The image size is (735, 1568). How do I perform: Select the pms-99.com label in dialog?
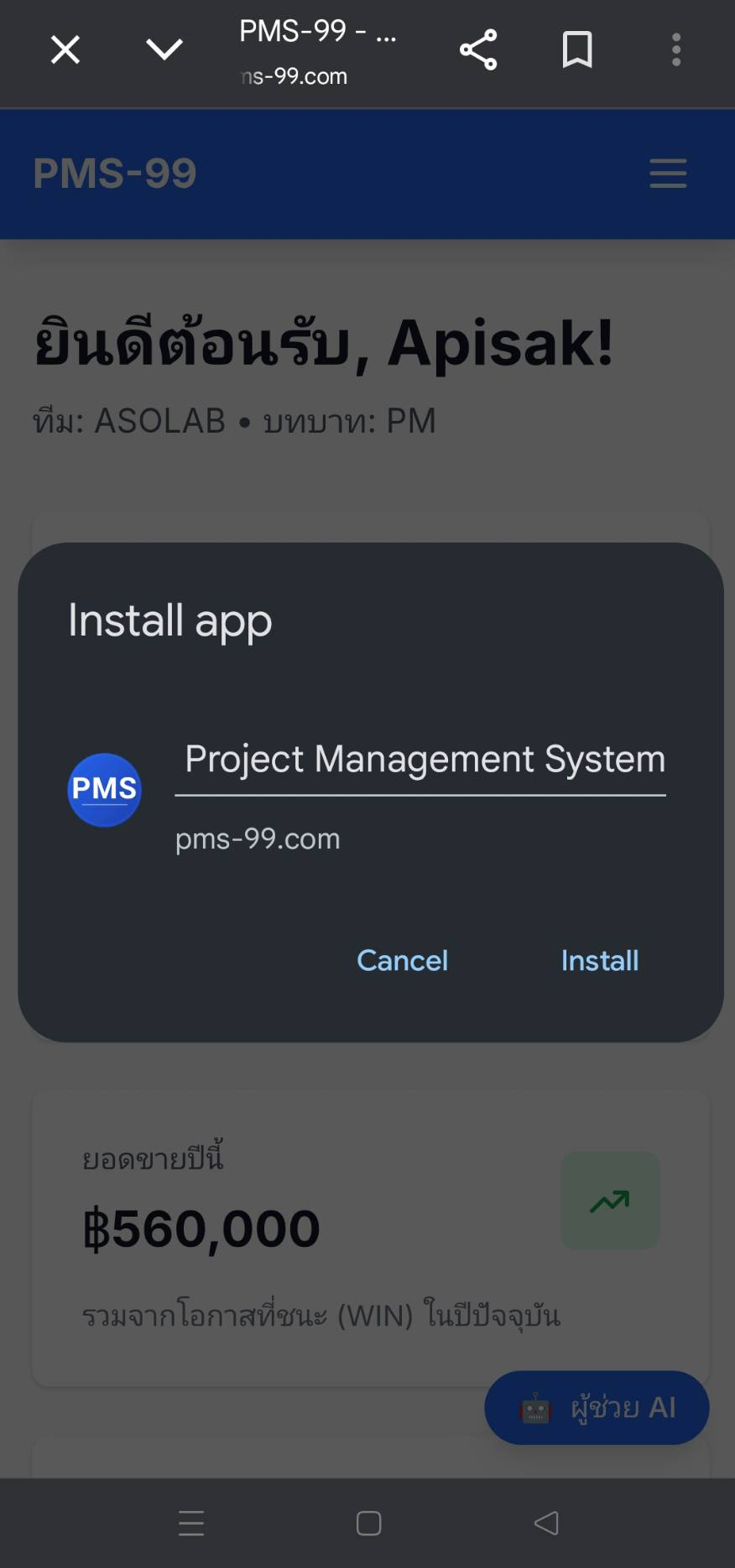[257, 839]
